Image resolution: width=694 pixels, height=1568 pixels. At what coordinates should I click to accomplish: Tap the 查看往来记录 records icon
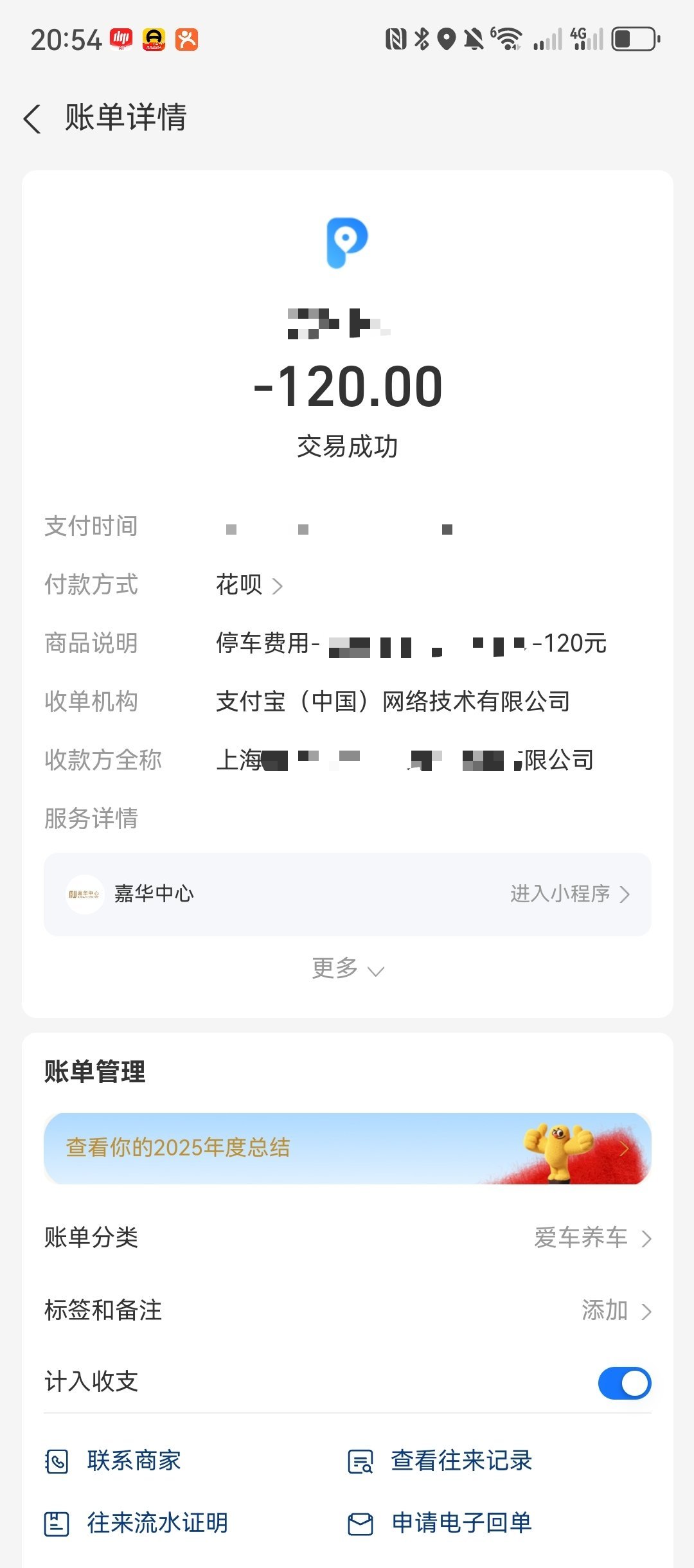(360, 1459)
